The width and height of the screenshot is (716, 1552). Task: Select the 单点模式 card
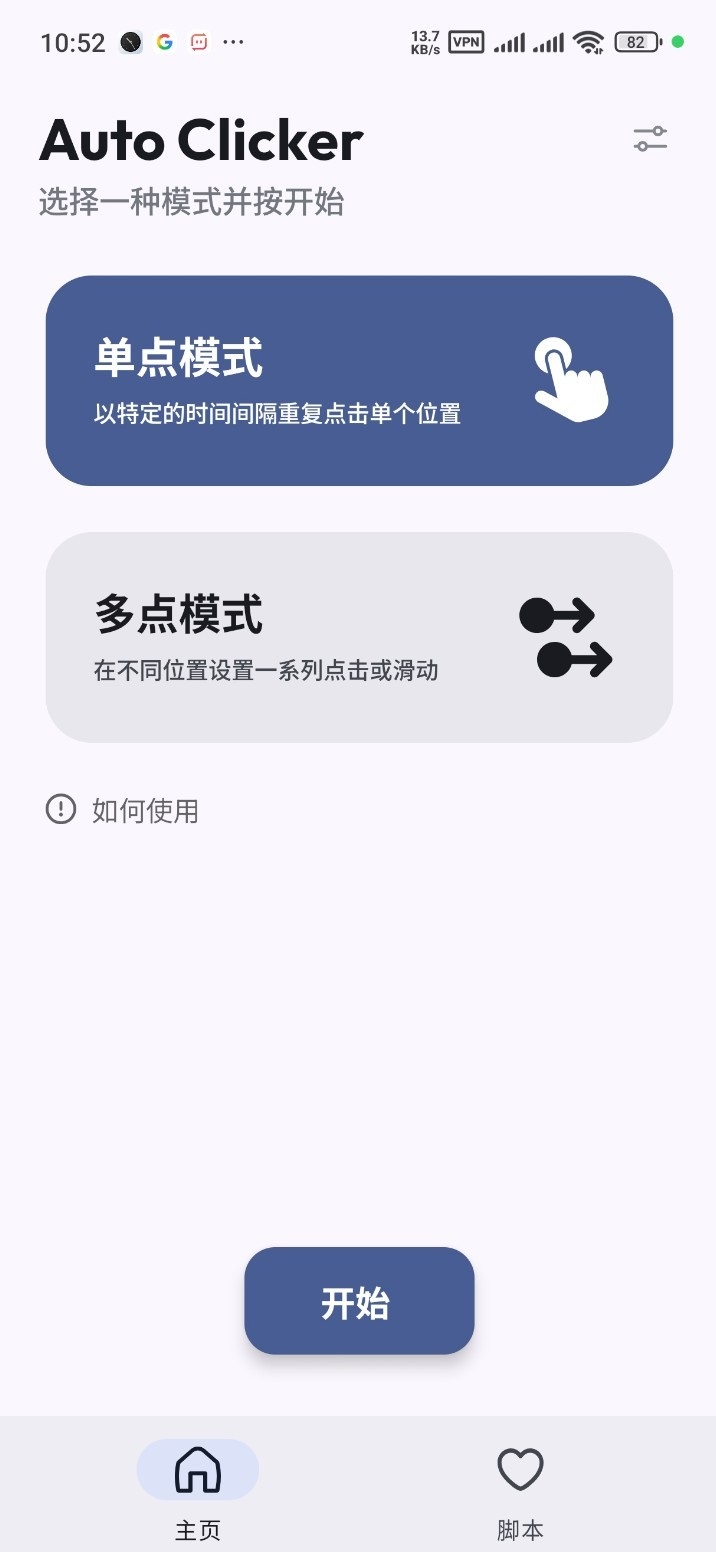(x=359, y=381)
